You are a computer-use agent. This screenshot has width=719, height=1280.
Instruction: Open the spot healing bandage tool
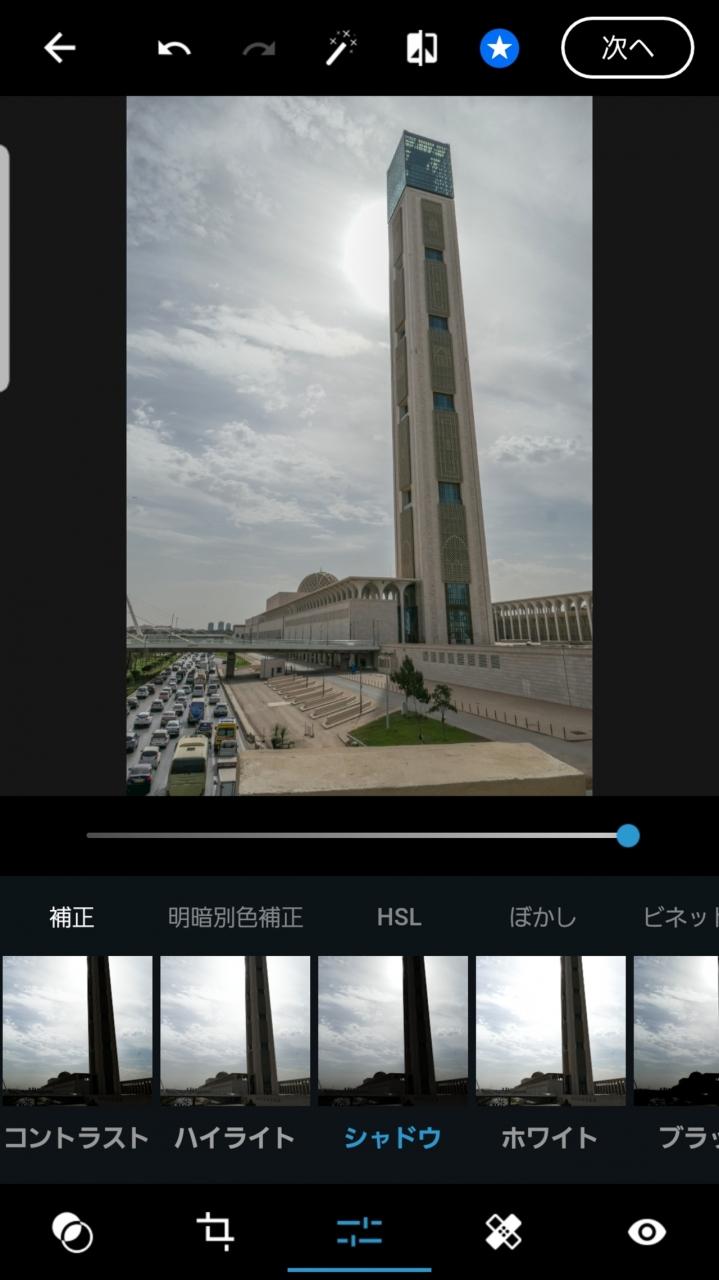[503, 1232]
